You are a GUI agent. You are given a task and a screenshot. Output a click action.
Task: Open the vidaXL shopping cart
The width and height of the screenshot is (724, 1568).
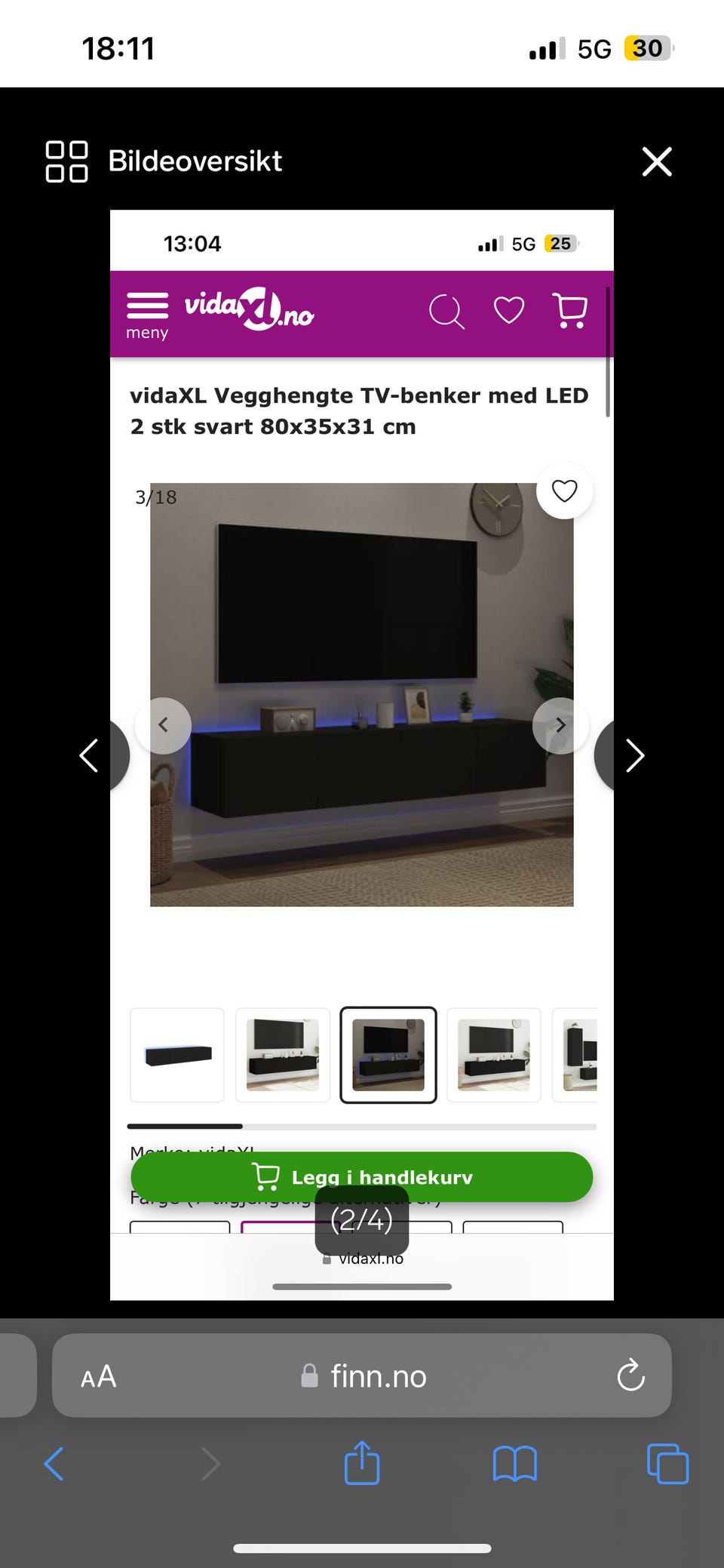[x=569, y=310]
